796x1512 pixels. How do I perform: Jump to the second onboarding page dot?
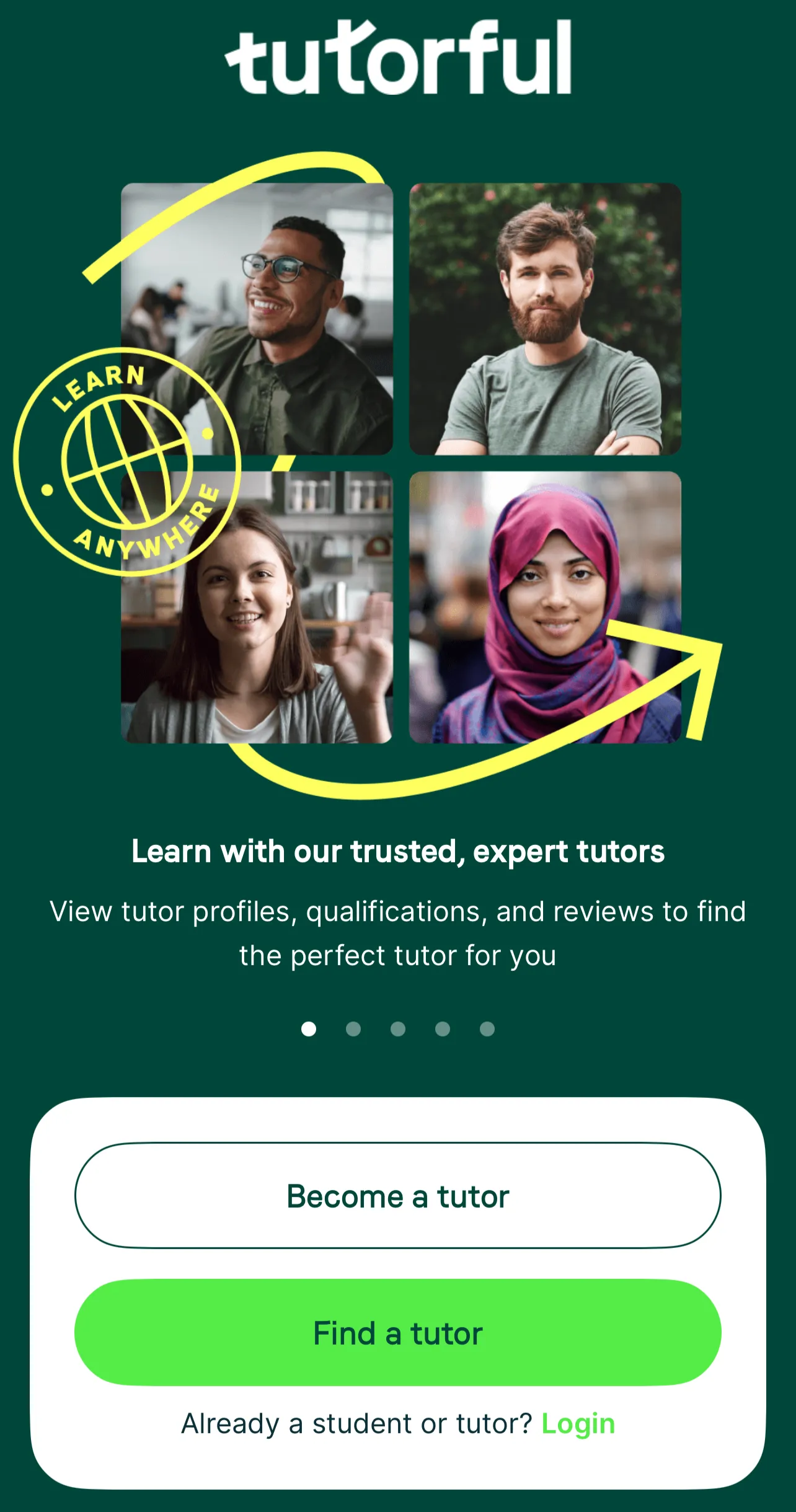(x=353, y=1029)
